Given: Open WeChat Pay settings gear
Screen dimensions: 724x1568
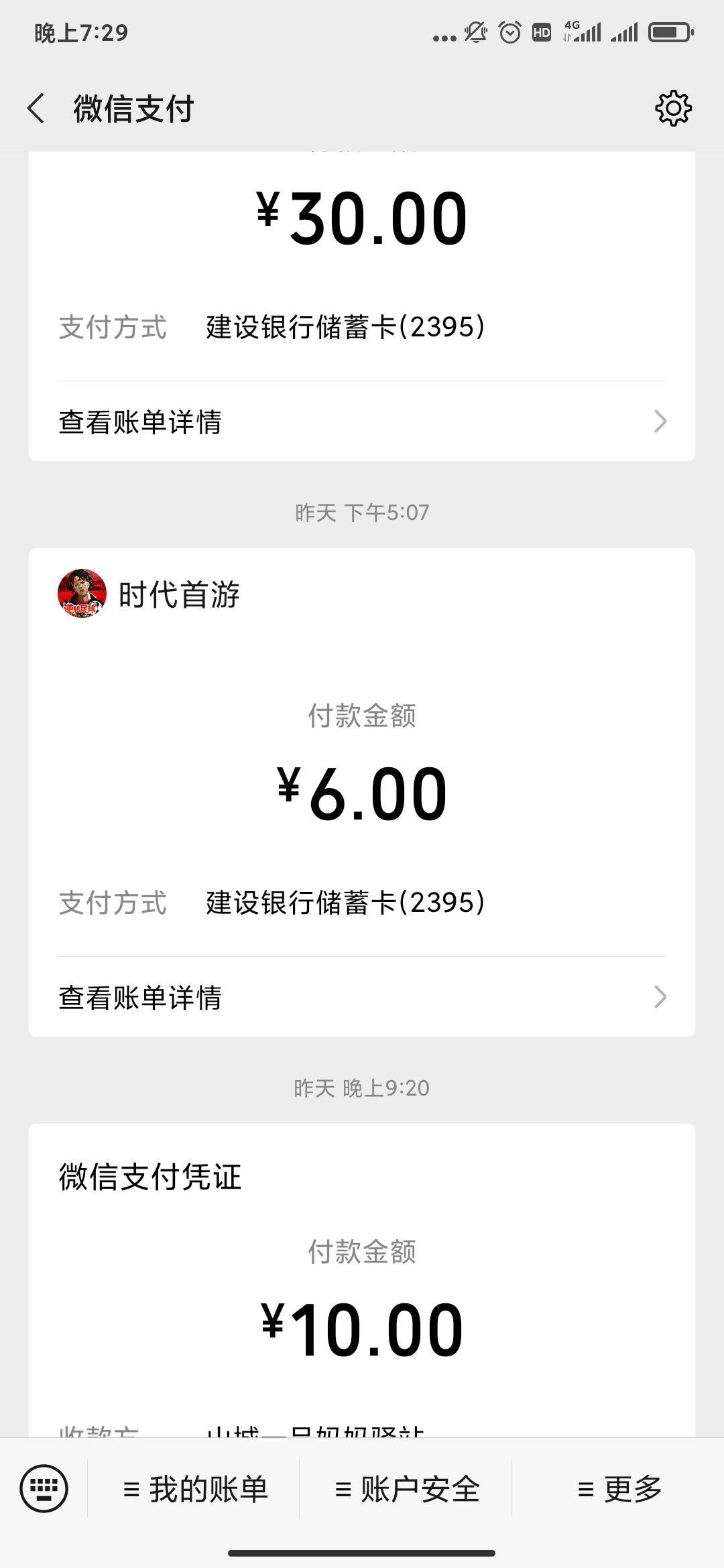Looking at the screenshot, I should click(x=674, y=107).
